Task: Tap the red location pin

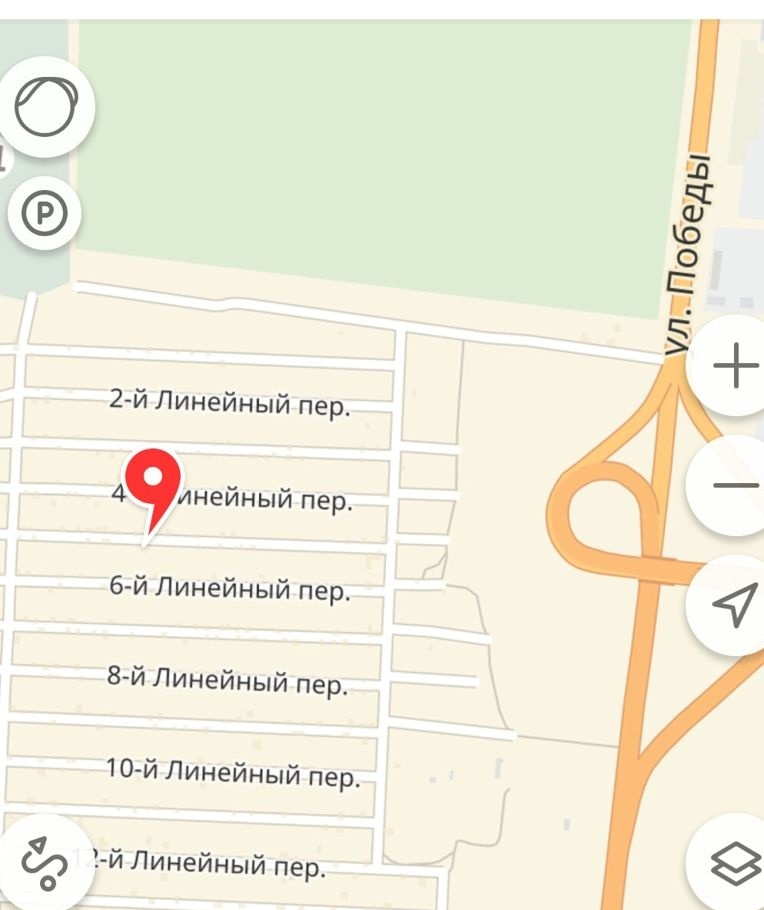Action: tap(154, 482)
